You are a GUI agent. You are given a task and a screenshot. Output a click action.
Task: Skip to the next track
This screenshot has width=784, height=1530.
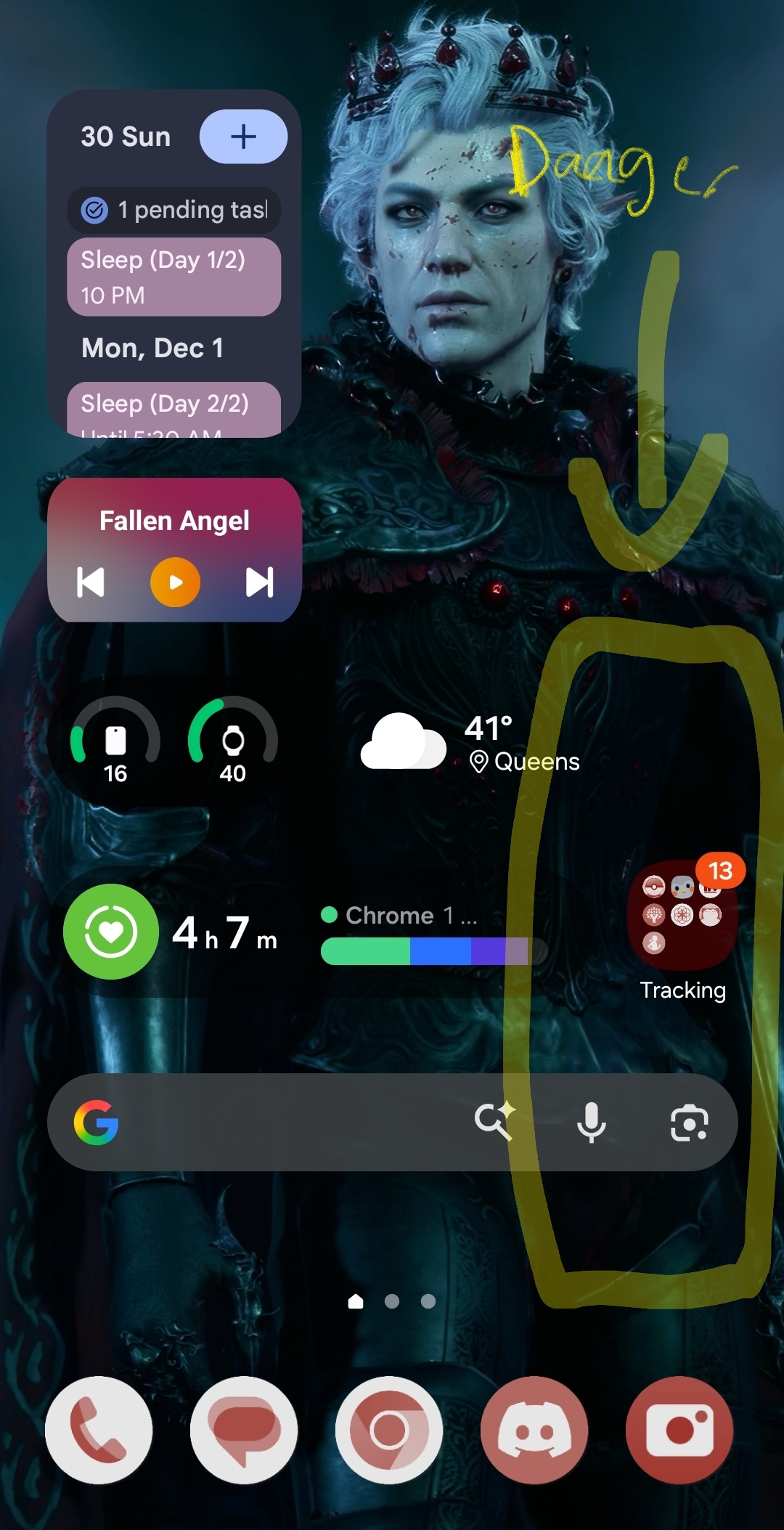point(259,582)
